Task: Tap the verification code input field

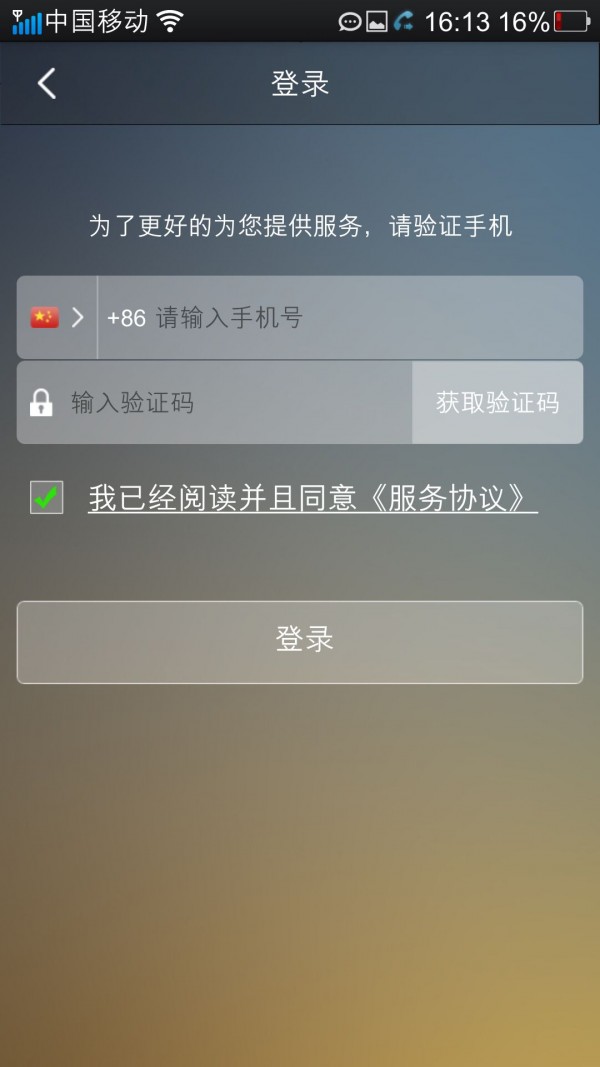Action: (230, 403)
